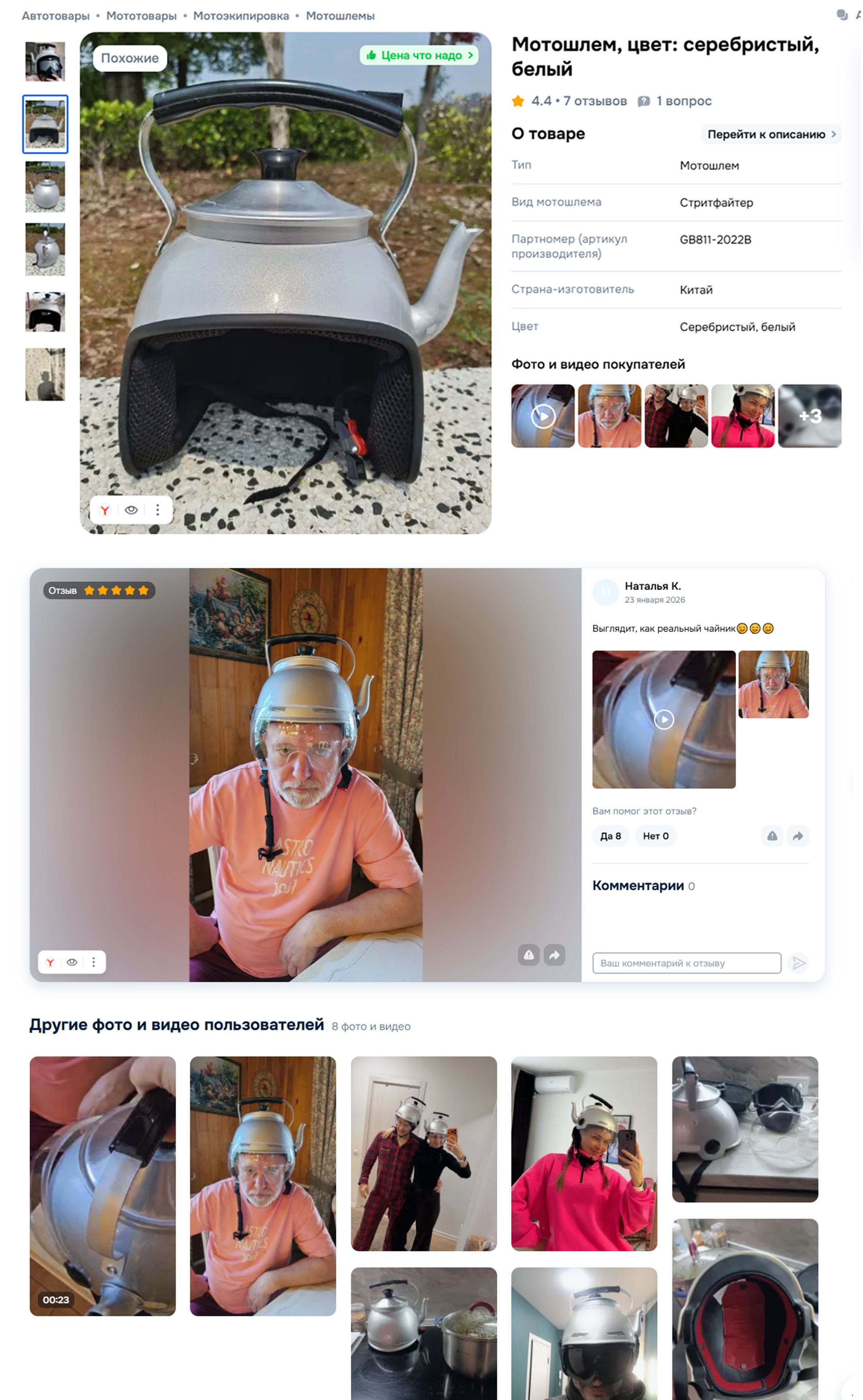Tap Нет 0 under the review
863x1400 pixels.
pyautogui.click(x=655, y=836)
